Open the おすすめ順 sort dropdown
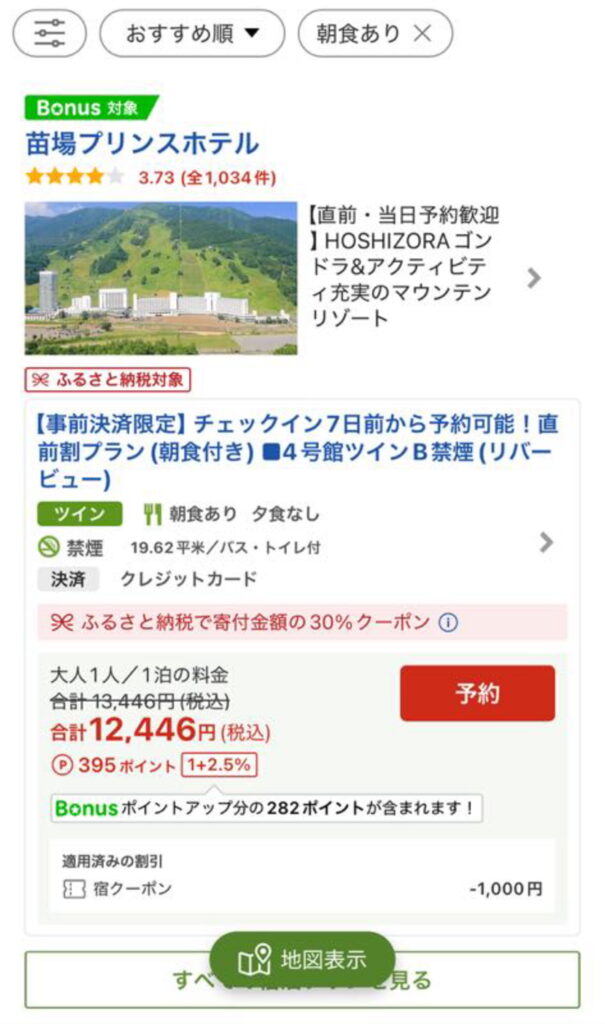 192,33
